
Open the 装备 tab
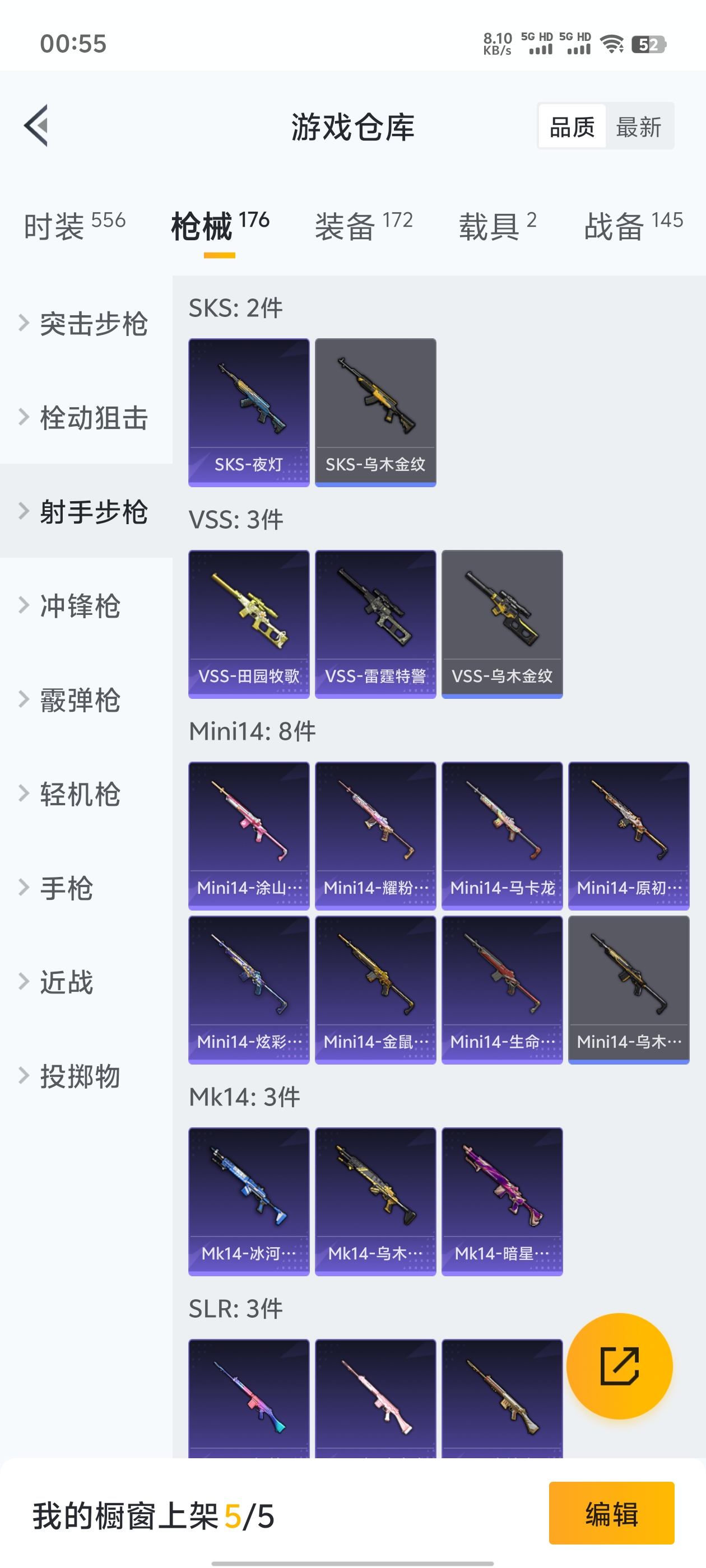(364, 226)
